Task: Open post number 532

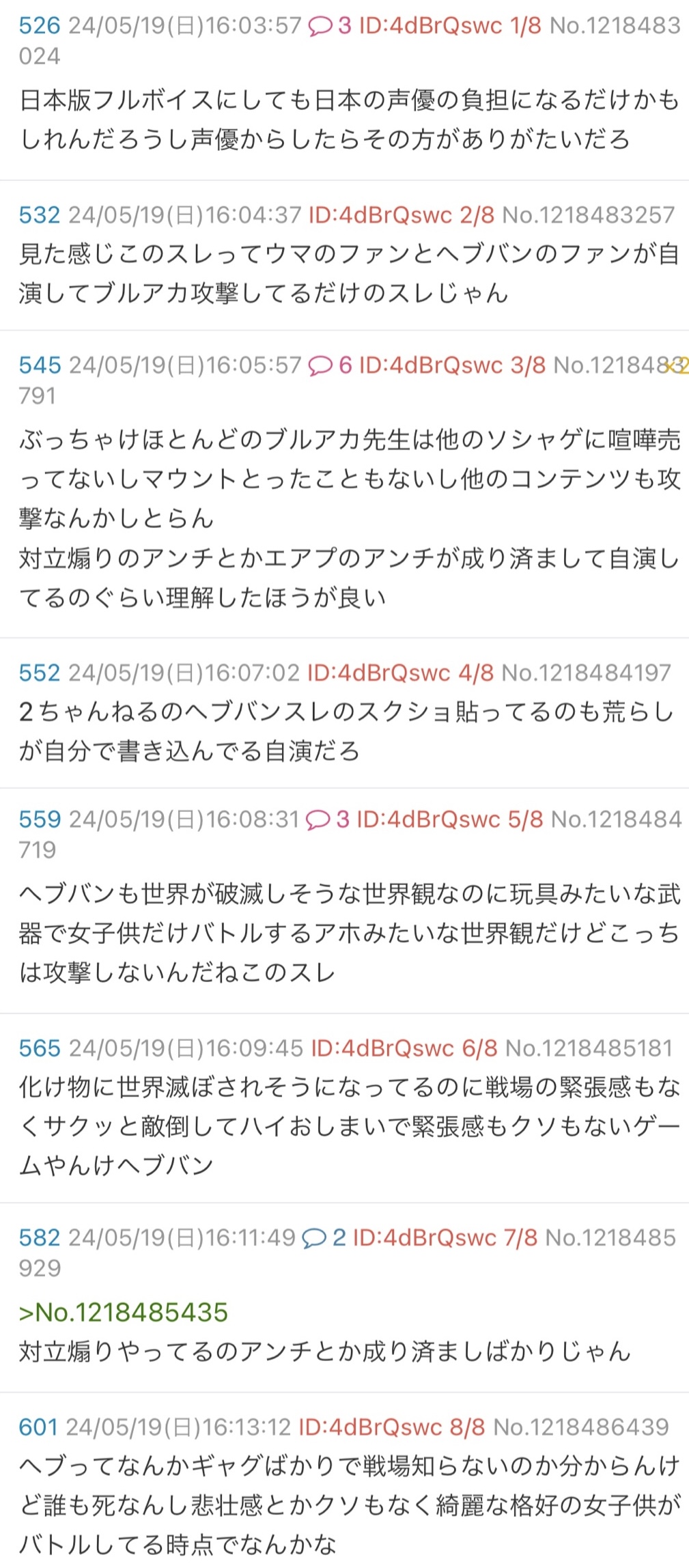Action: pyautogui.click(x=40, y=215)
